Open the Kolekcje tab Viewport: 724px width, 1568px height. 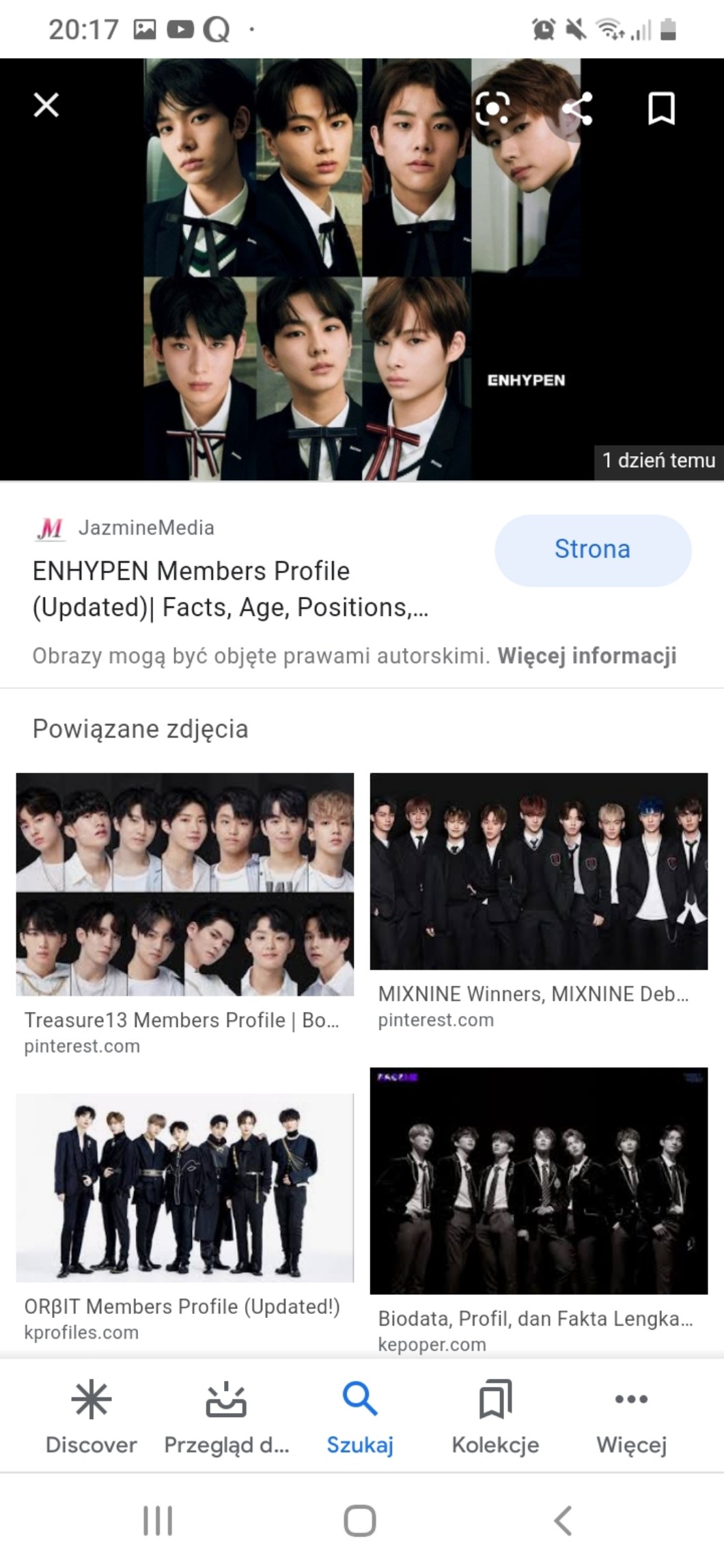click(495, 1418)
